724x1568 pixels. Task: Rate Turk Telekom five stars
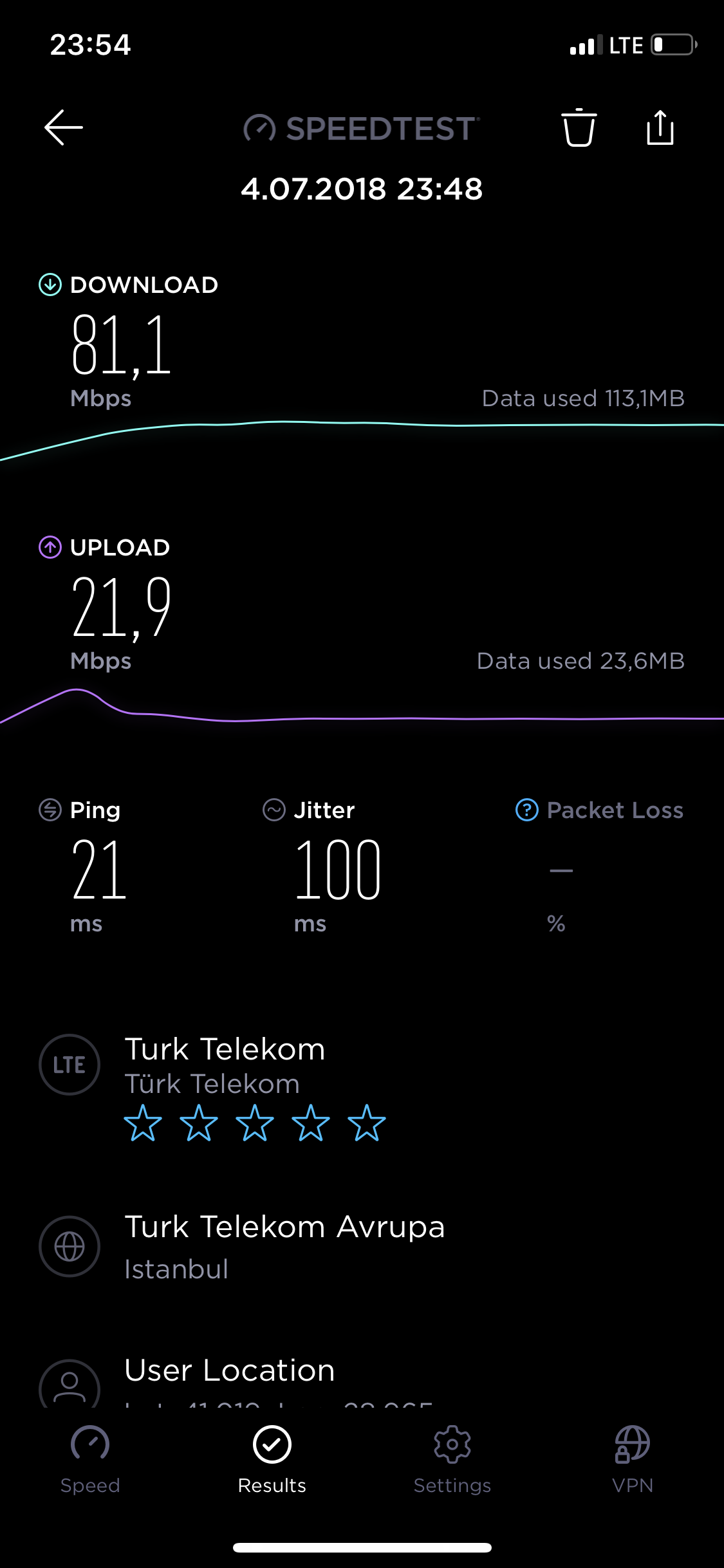367,1123
